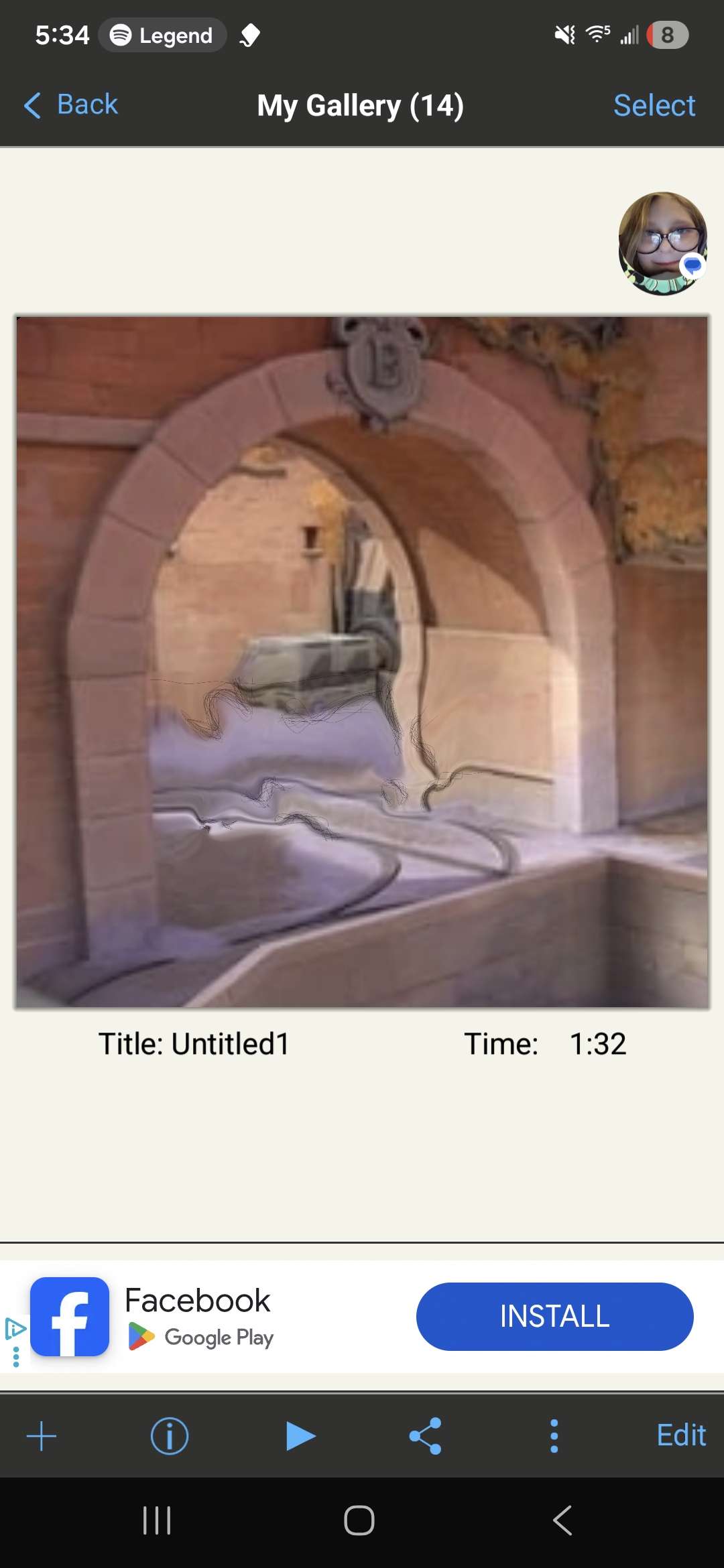Tap Edit to modify the drawing
This screenshot has height=1568, width=724.
point(680,1436)
